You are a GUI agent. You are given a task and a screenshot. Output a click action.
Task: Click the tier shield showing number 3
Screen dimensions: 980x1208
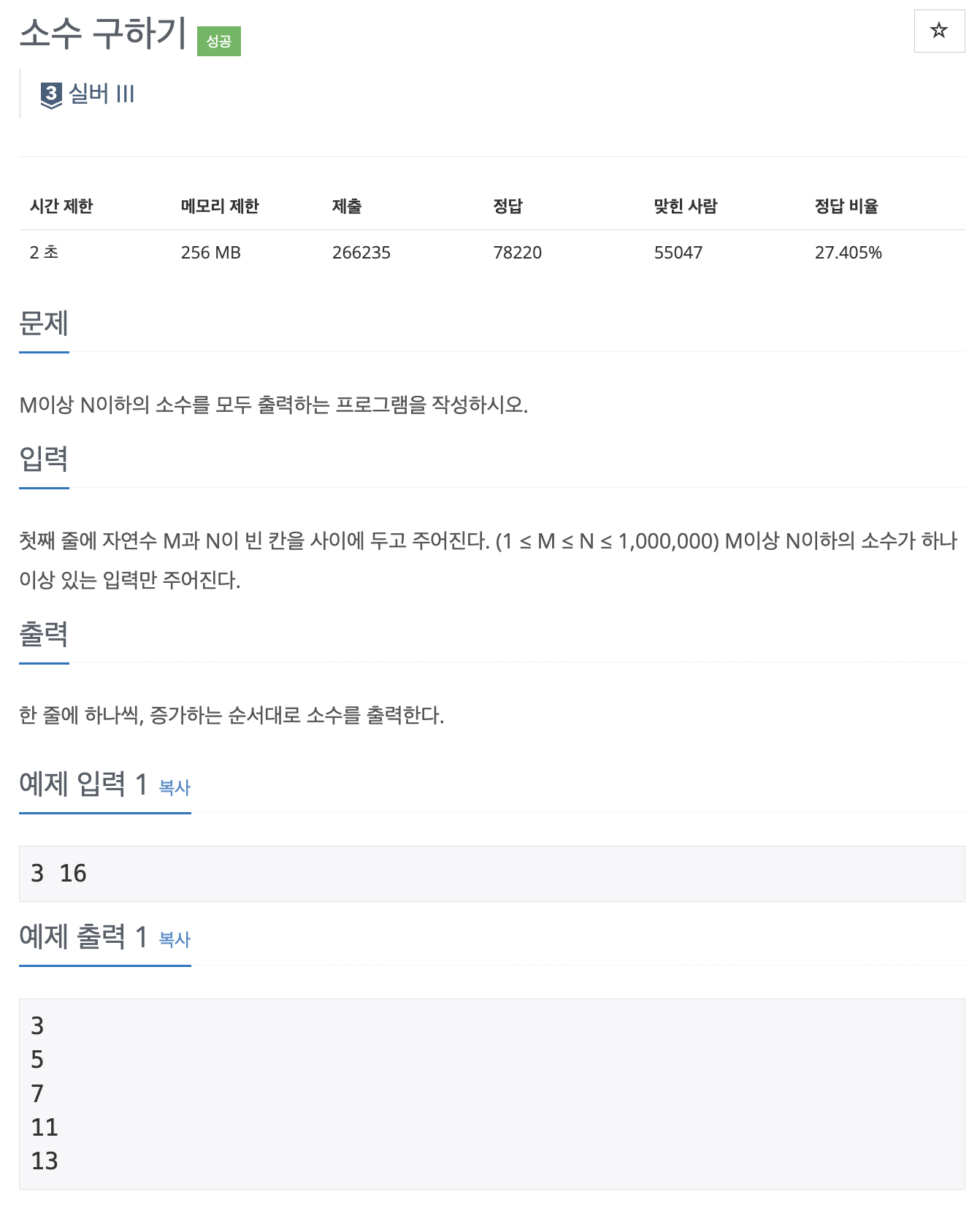[x=50, y=93]
